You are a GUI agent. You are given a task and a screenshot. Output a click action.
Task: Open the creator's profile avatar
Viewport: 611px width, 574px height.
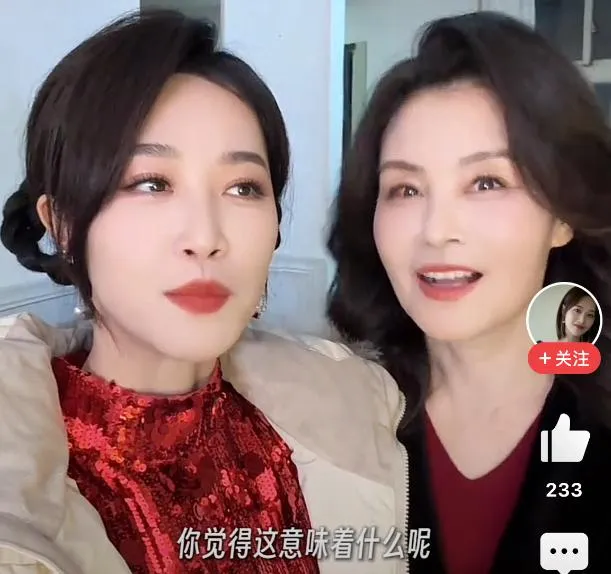click(564, 315)
